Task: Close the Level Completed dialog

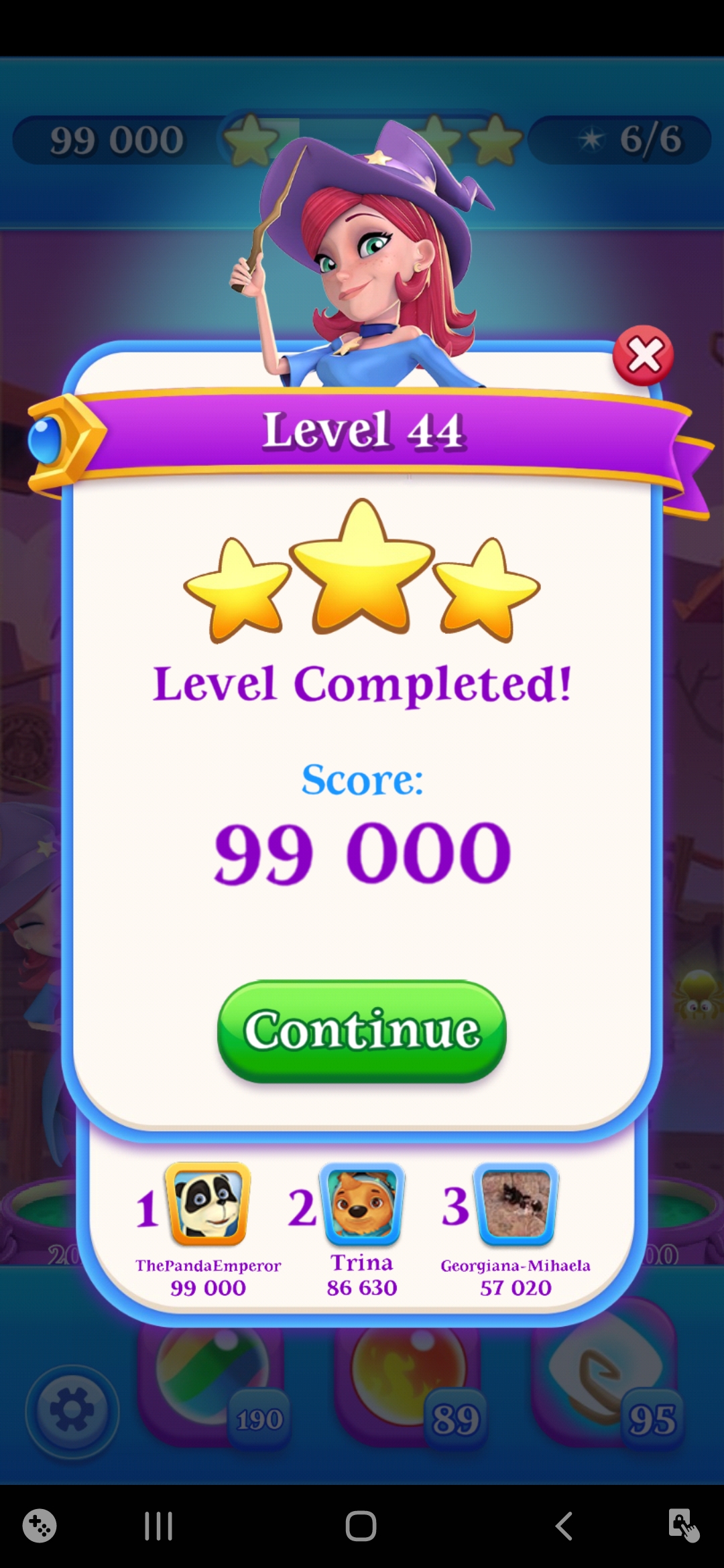Action: tap(643, 355)
